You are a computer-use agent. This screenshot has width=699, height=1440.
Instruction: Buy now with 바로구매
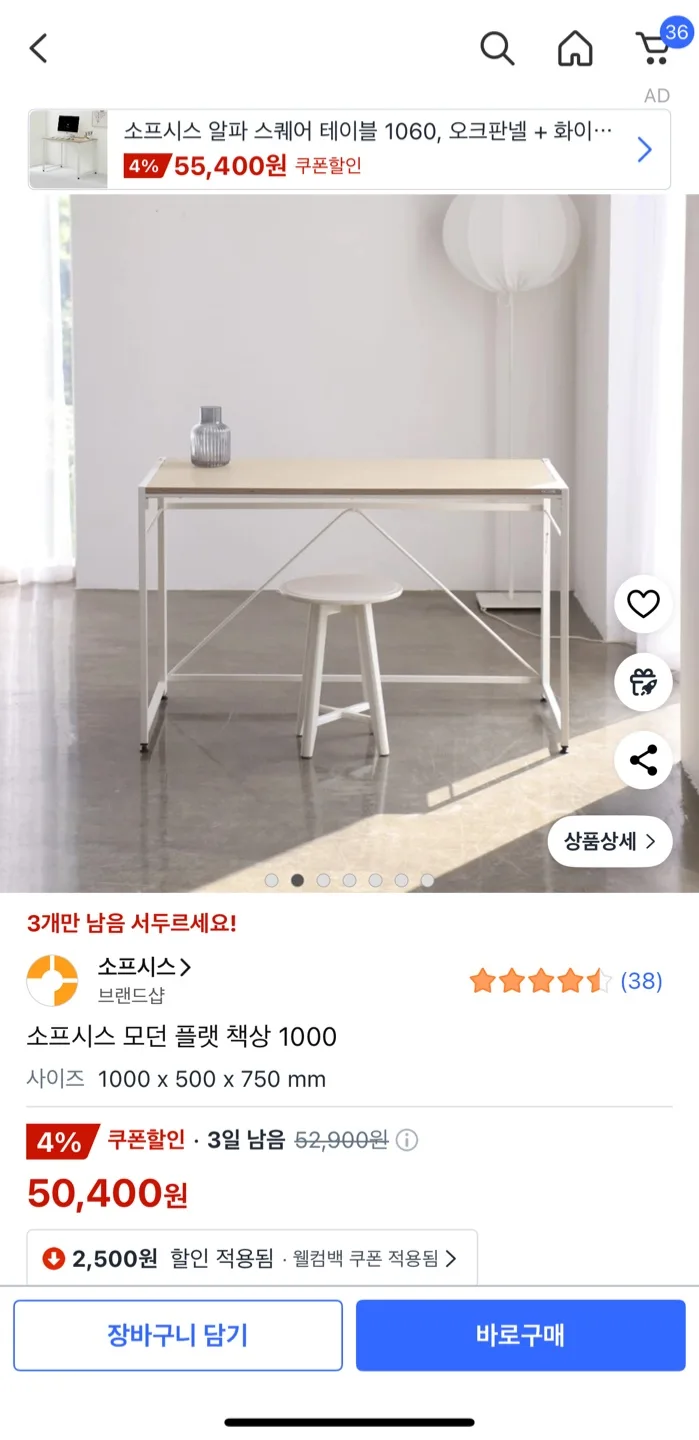click(x=520, y=1335)
